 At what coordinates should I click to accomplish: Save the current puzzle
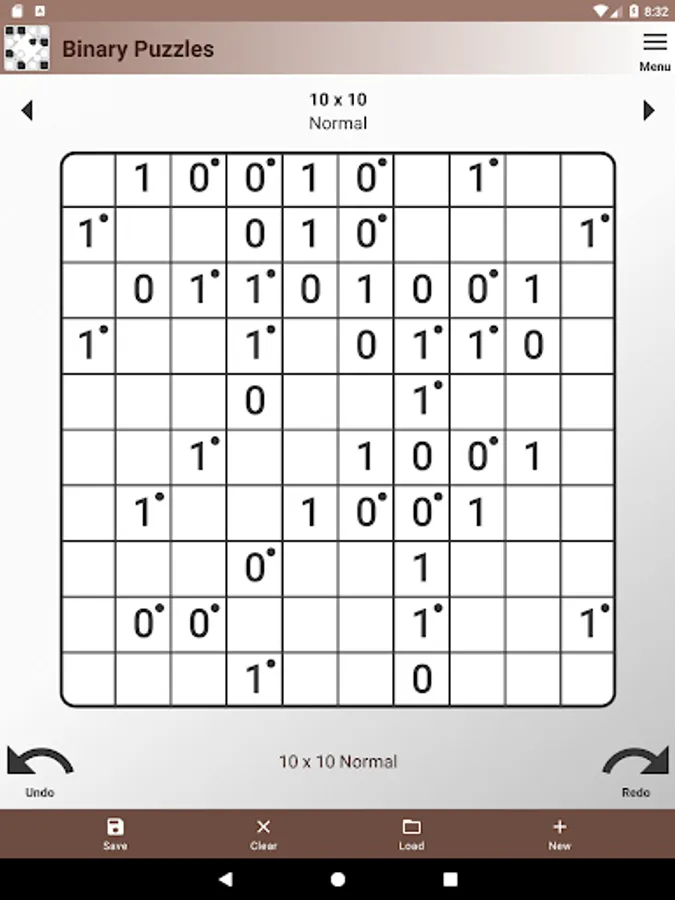[x=115, y=834]
